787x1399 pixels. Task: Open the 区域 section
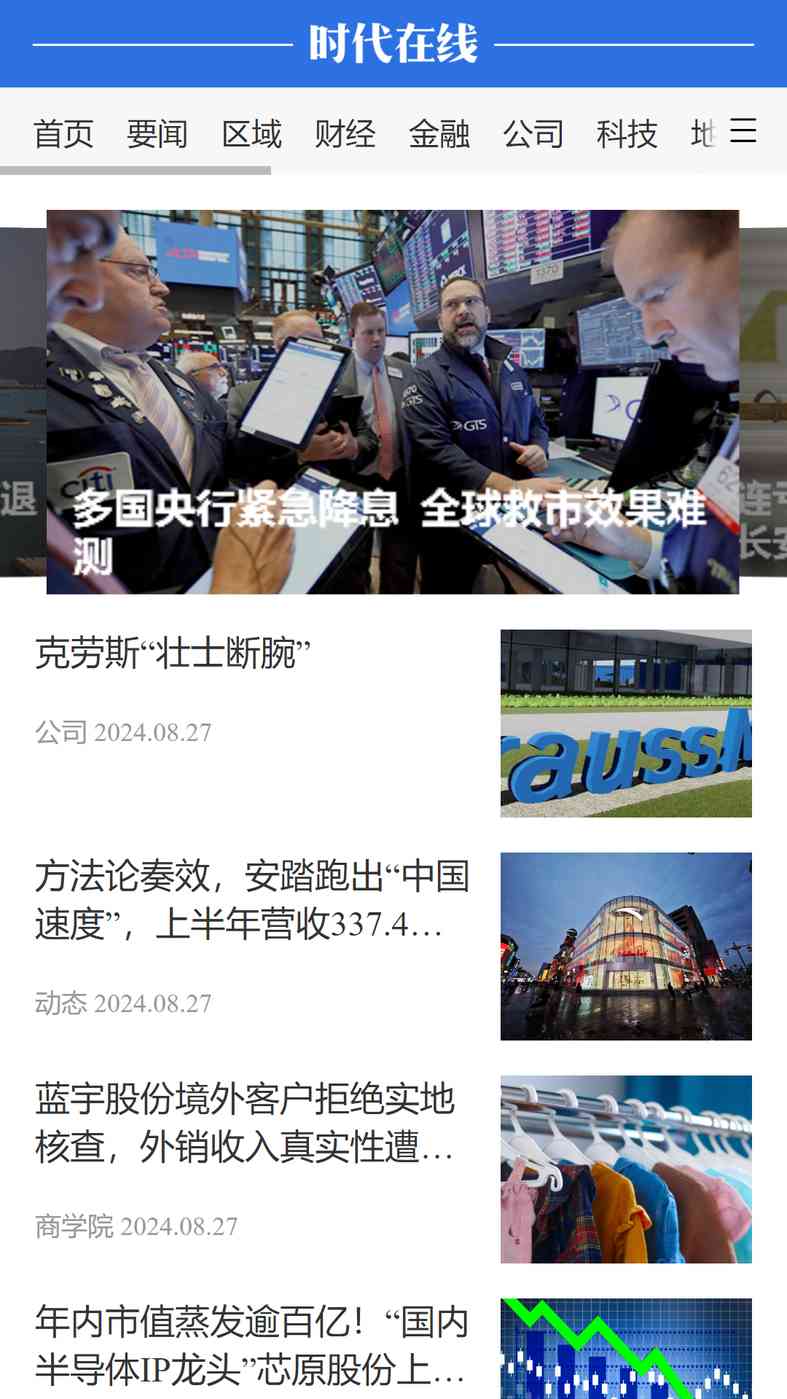(252, 133)
